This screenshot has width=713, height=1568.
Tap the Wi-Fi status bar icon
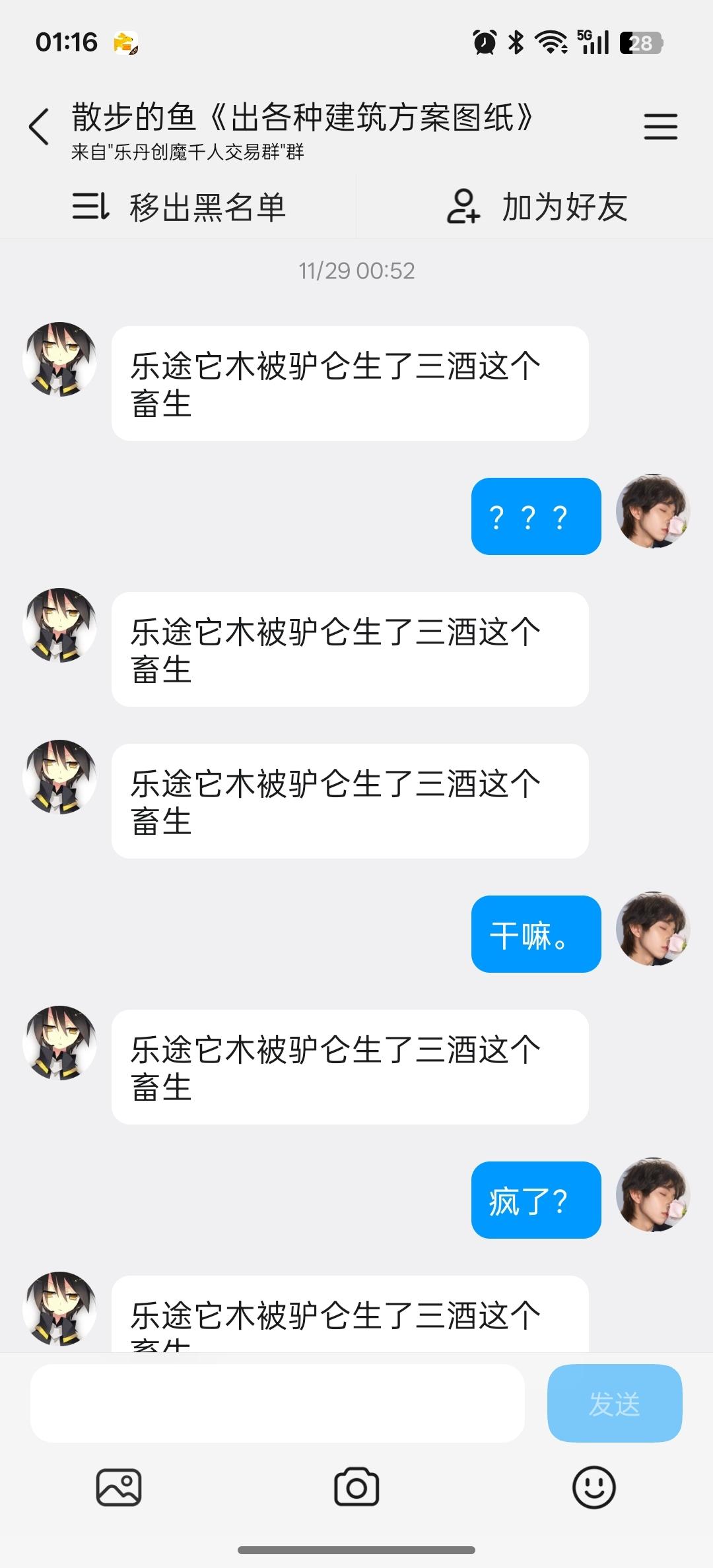(x=552, y=42)
